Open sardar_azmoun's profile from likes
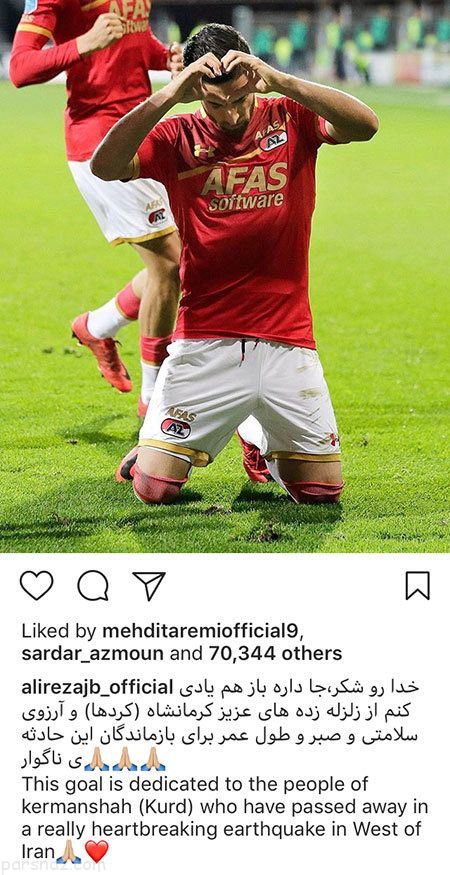The image size is (450, 875). [92, 653]
